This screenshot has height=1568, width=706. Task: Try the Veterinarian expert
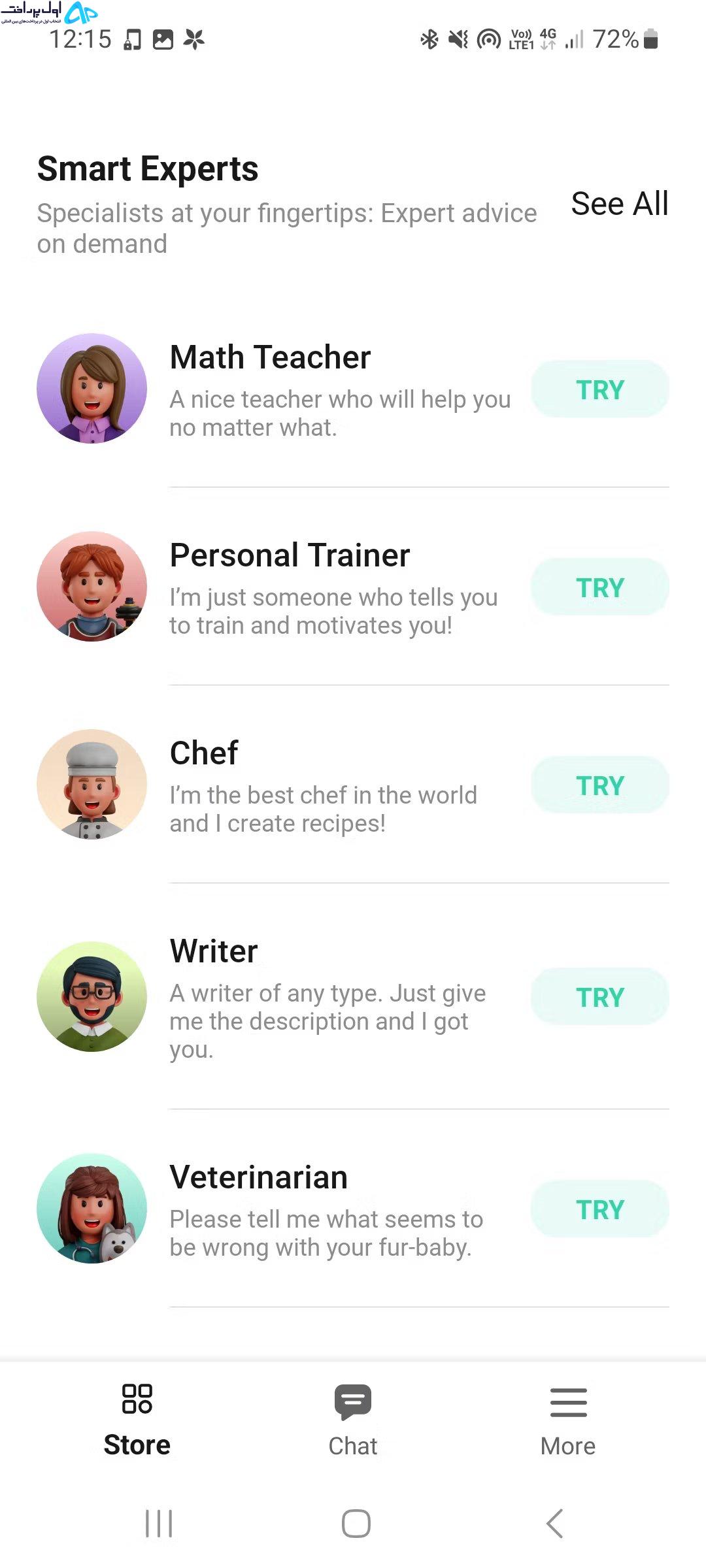tap(600, 1209)
